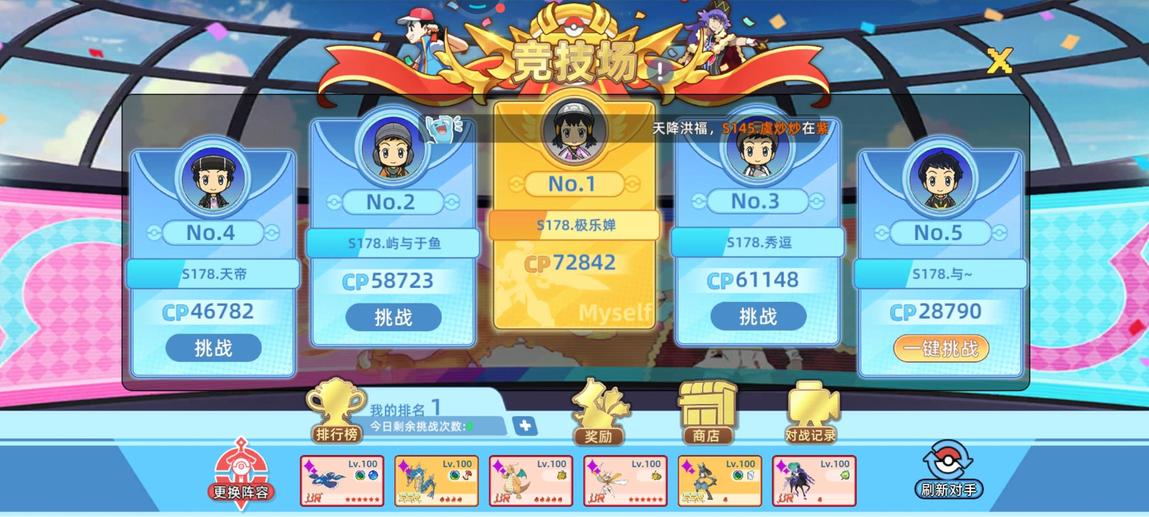Select the first Pokémon in the lineup
The image size is (1149, 517).
[342, 481]
